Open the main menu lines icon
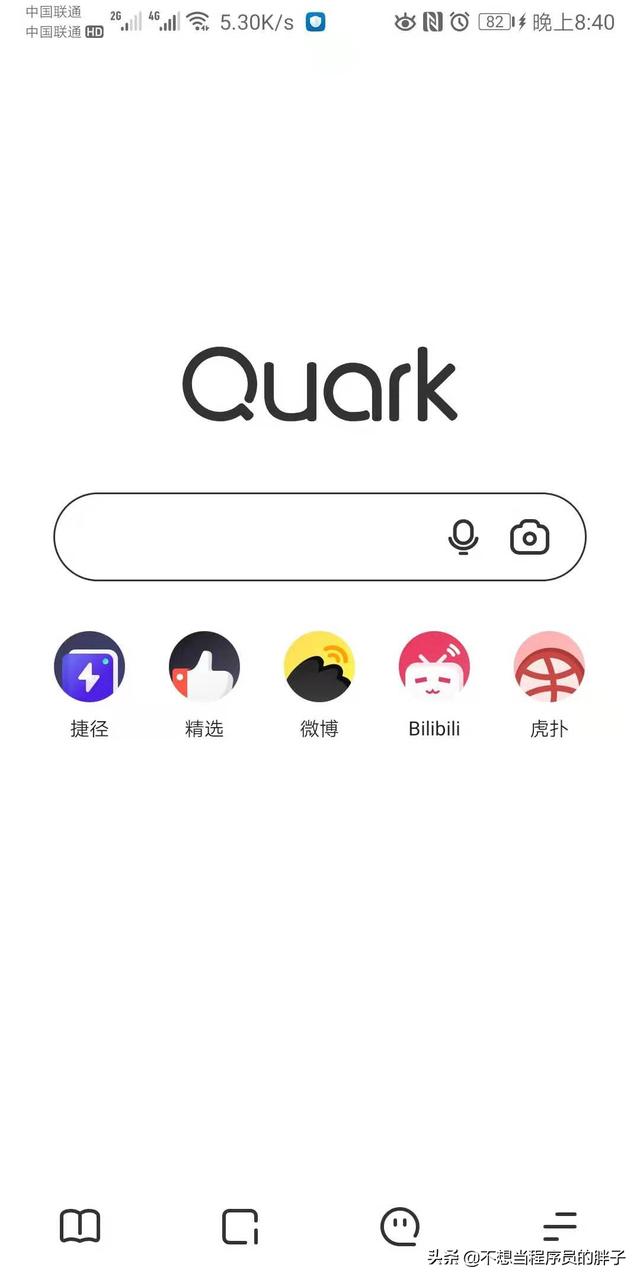Viewport: 640px width, 1280px height. pyautogui.click(x=560, y=1226)
